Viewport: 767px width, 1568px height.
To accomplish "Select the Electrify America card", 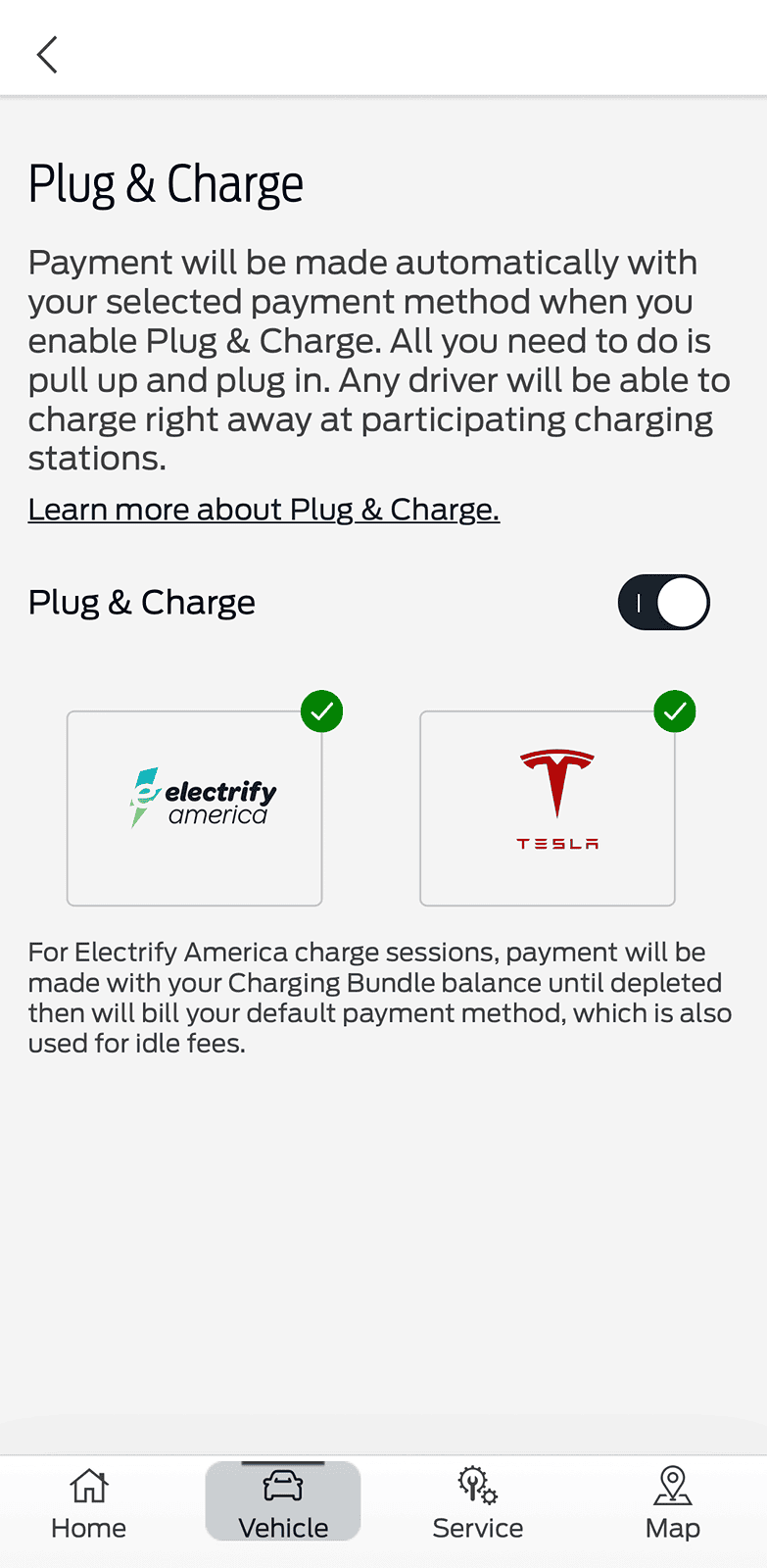I will point(195,808).
